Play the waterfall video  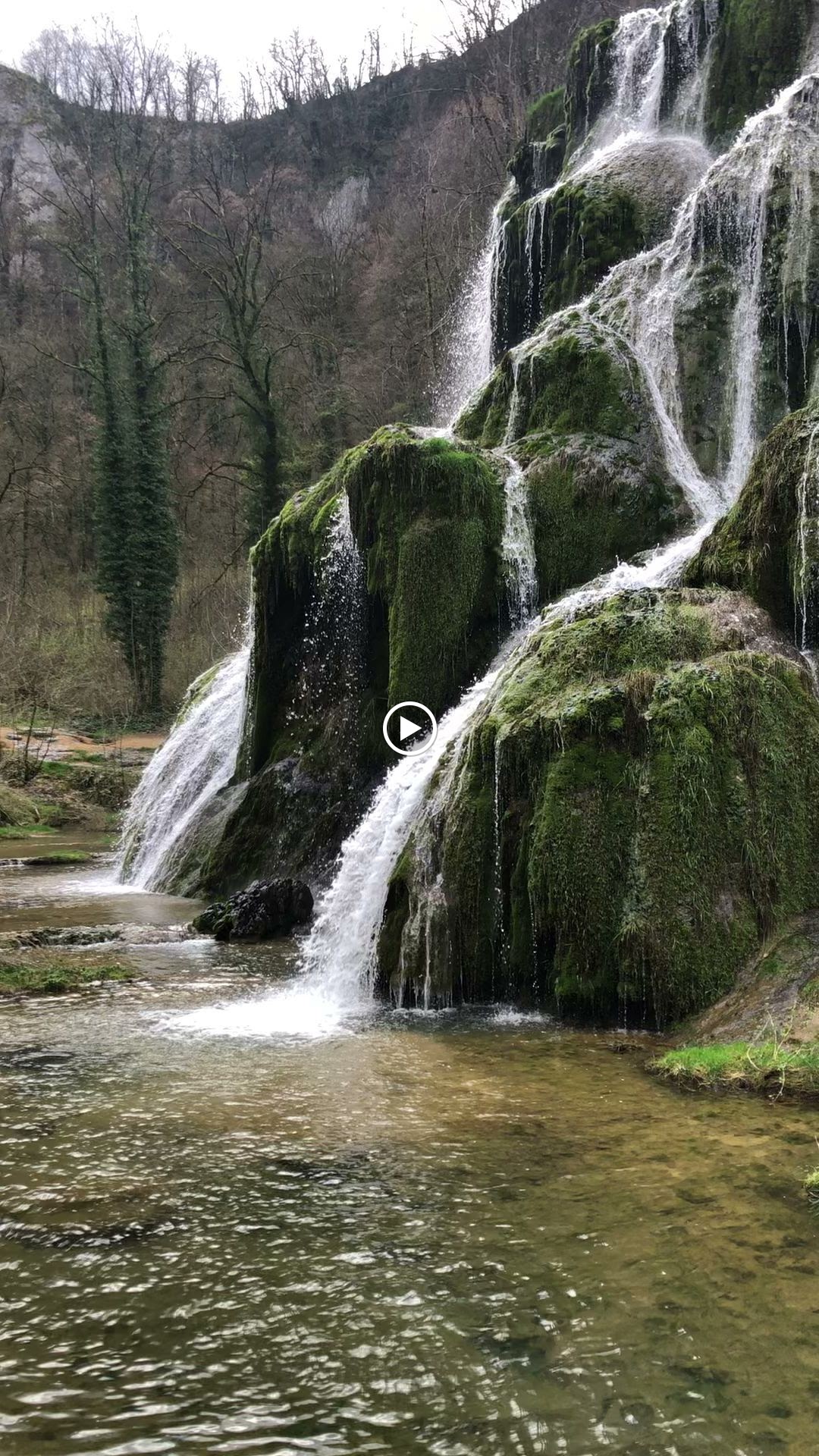(409, 729)
